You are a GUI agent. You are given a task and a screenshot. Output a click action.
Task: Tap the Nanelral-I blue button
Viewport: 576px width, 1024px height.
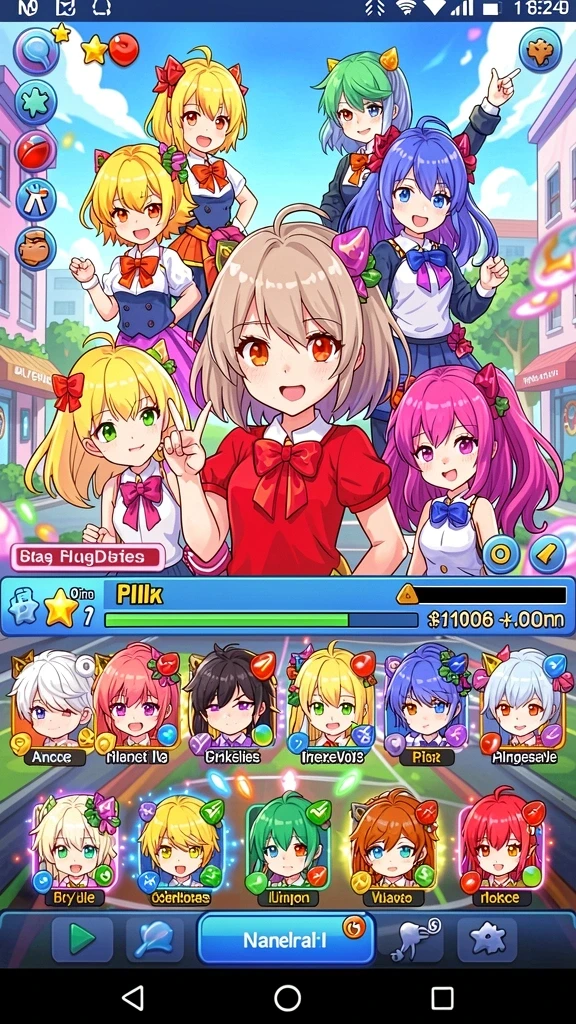click(286, 939)
